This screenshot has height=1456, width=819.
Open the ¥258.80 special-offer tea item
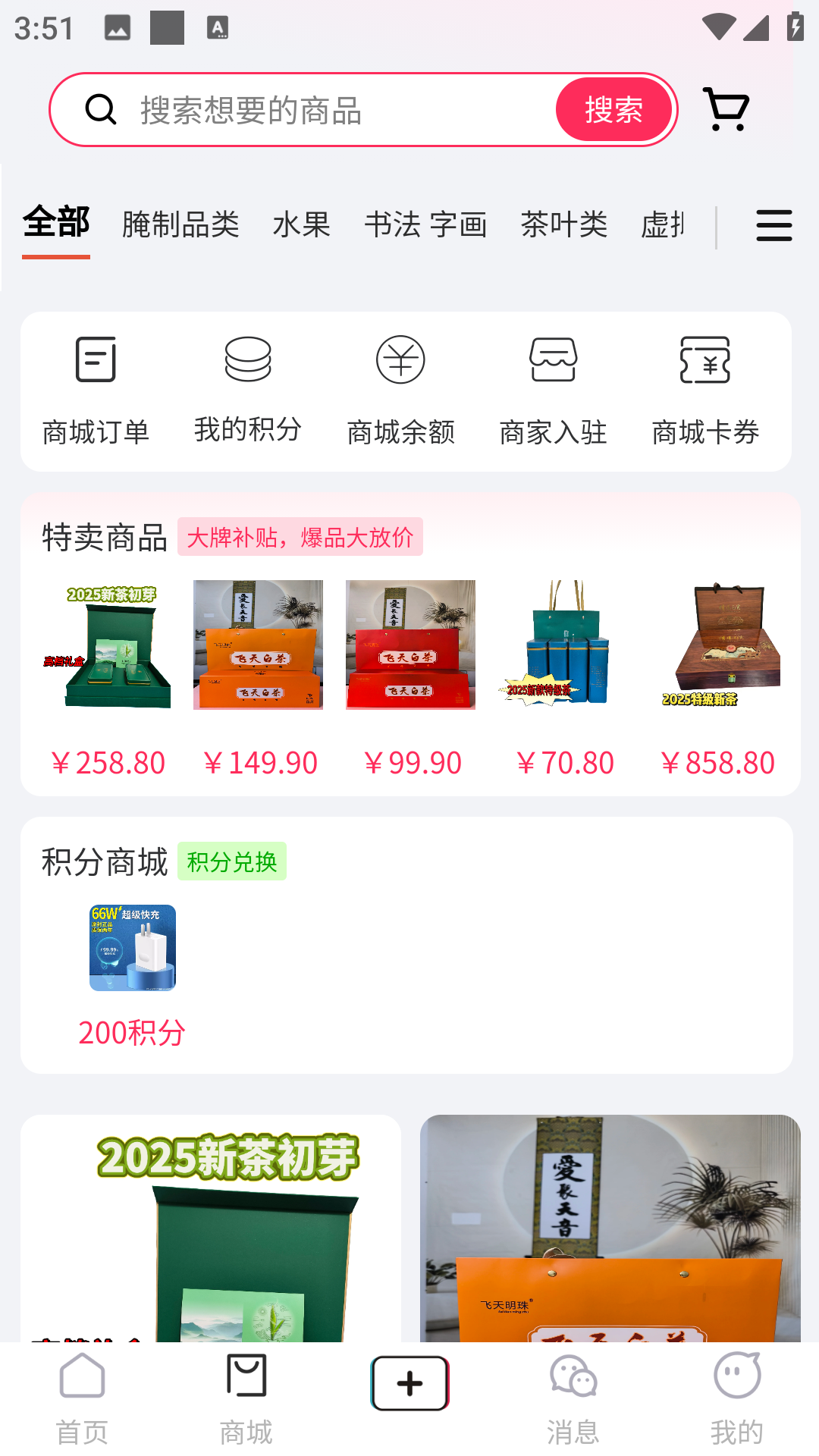point(108,675)
